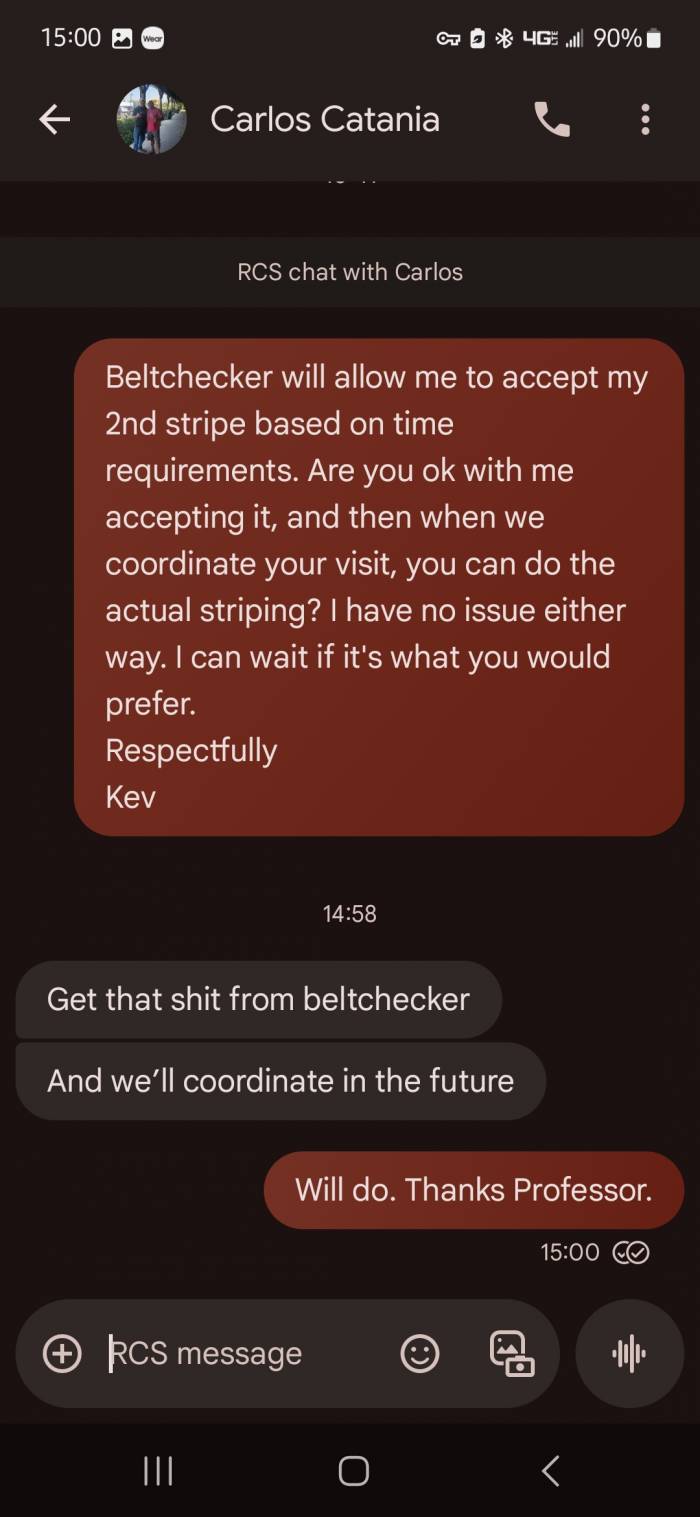The image size is (700, 1517).
Task: Record a voice message
Action: (x=629, y=1354)
